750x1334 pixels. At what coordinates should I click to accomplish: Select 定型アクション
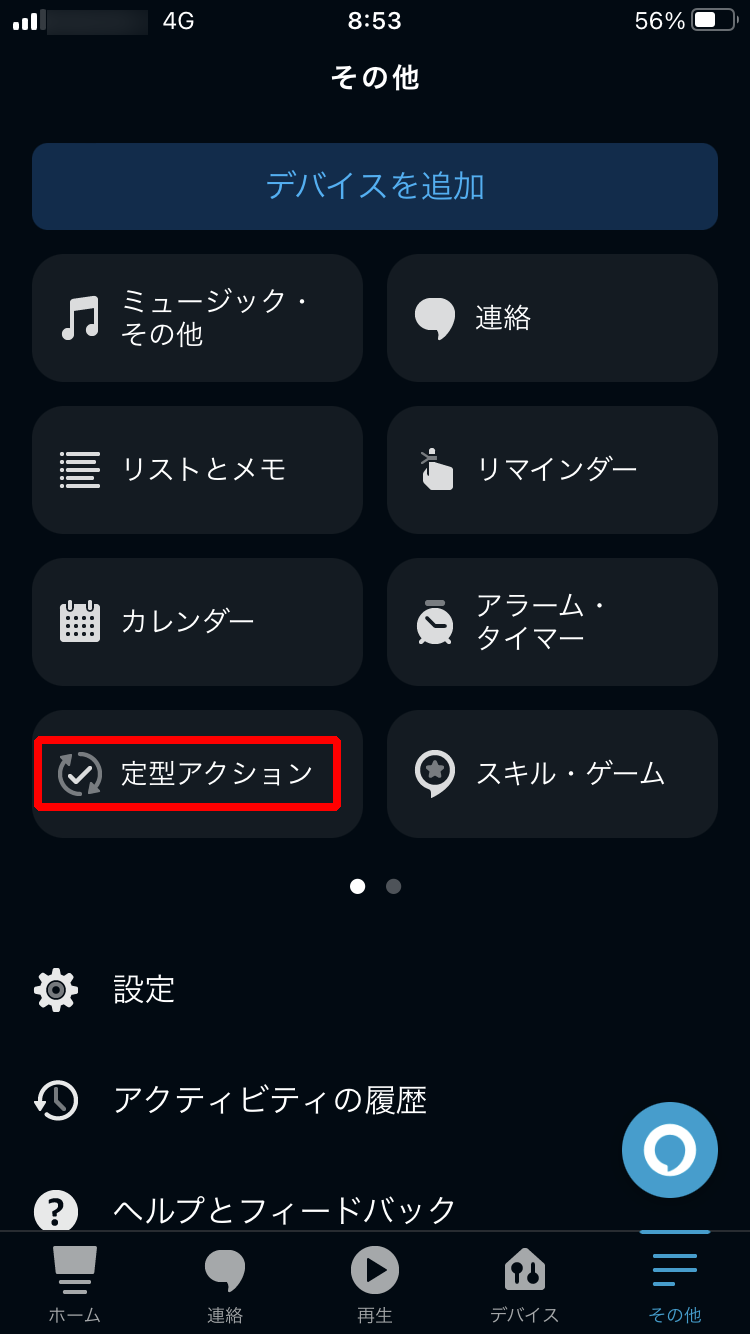197,774
